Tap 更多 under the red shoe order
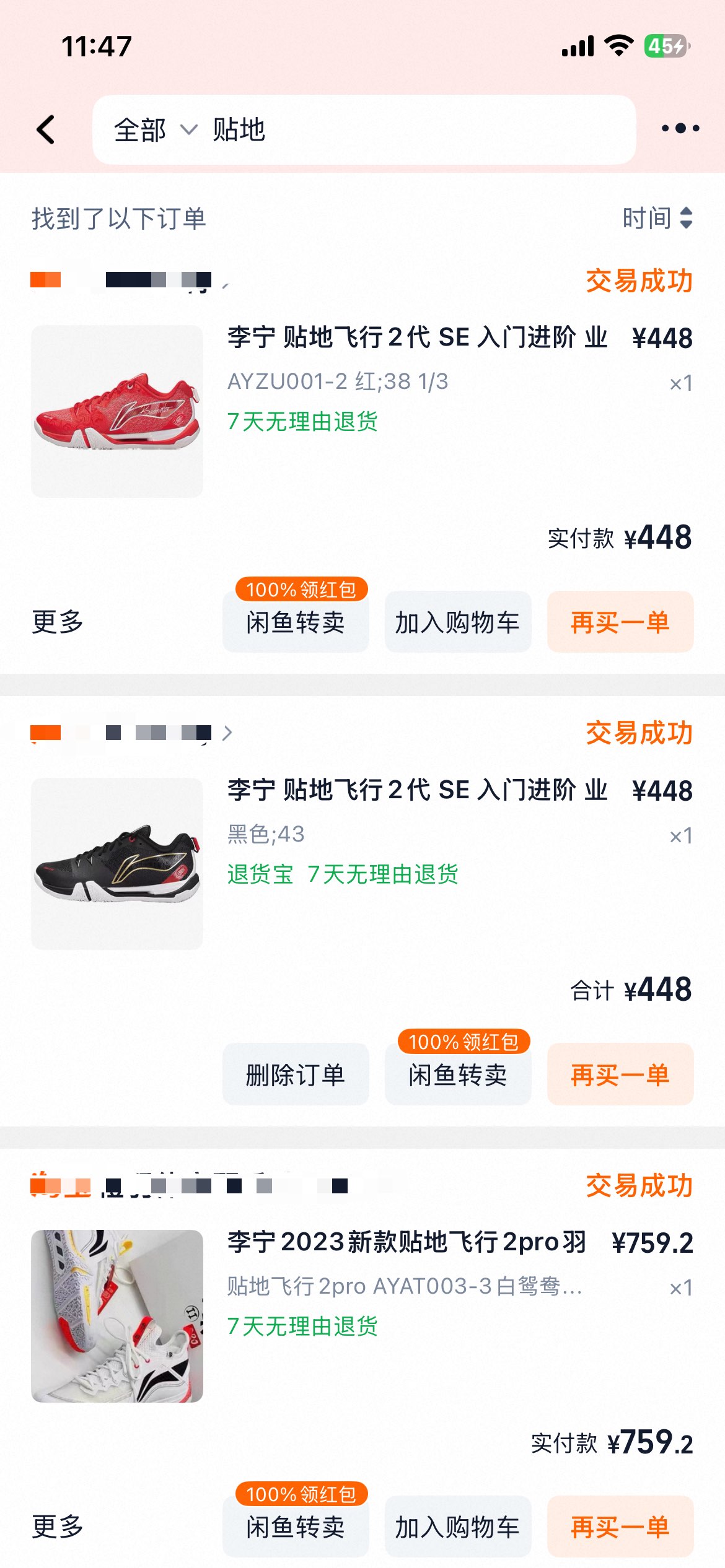This screenshot has width=725, height=1568. (x=58, y=622)
